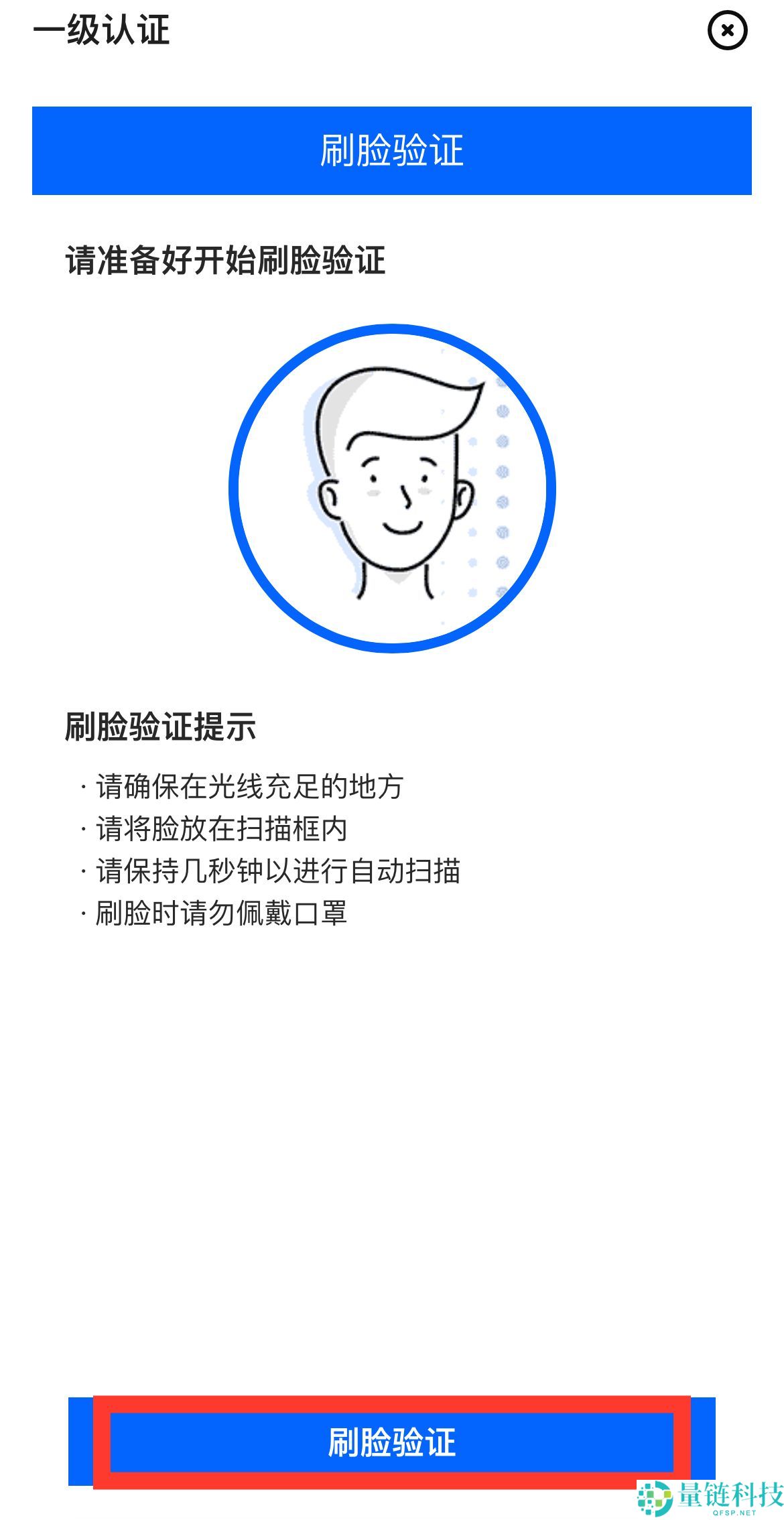The width and height of the screenshot is (784, 1520).
Task: Click the blue 刷脸验证 header banner
Action: click(392, 149)
